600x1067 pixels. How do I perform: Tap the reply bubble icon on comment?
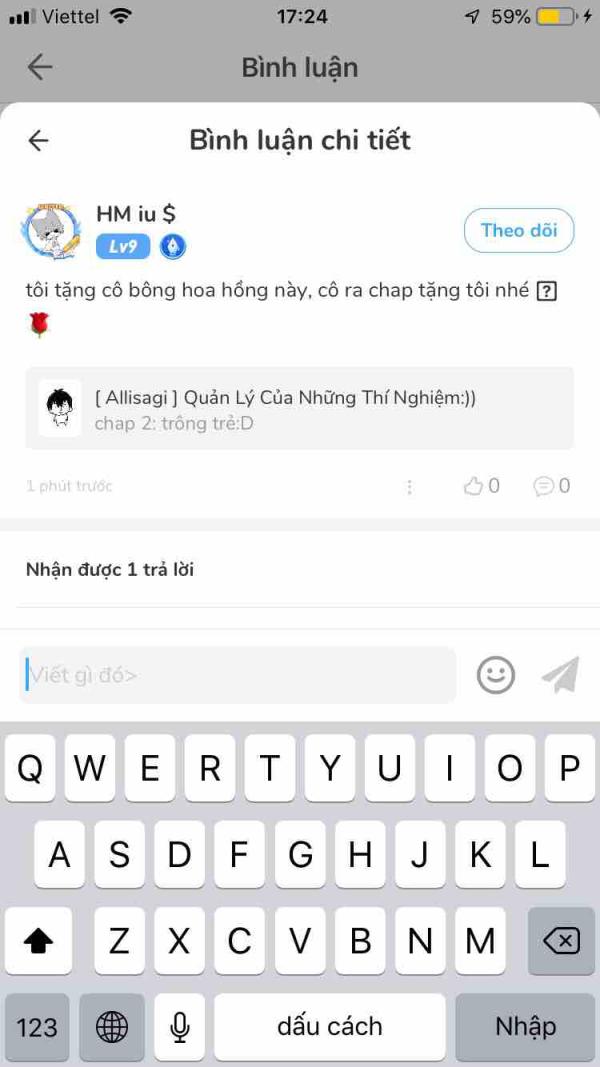[552, 486]
